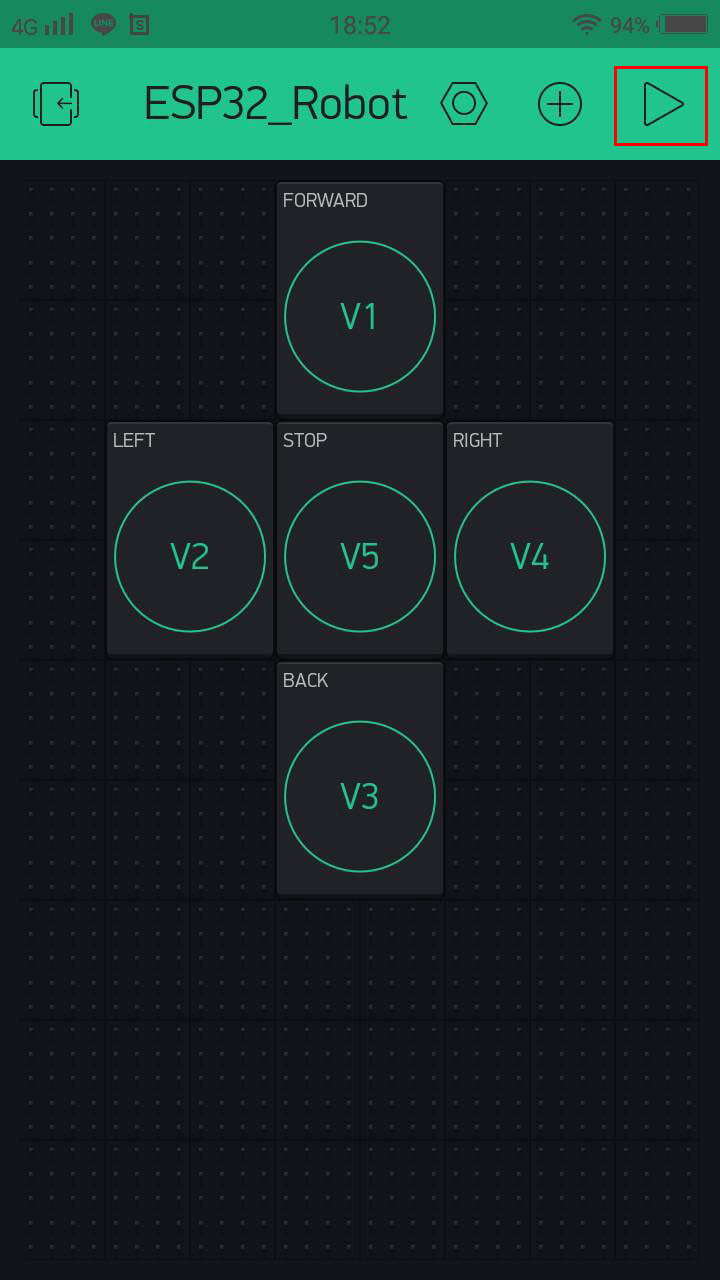Select the STOP V5 button widget
720x1280 pixels.
pos(360,556)
